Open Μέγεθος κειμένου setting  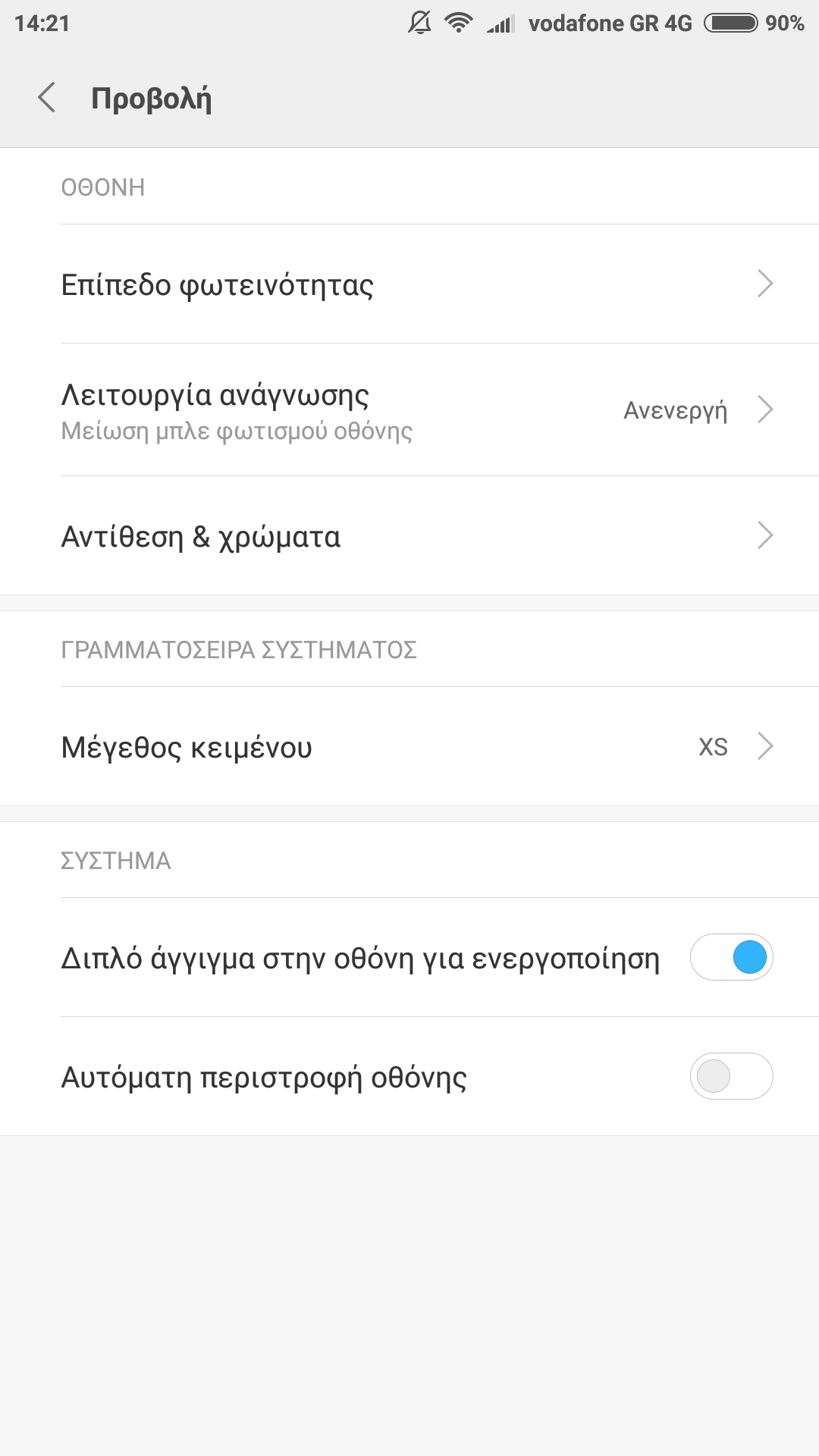[x=409, y=747]
